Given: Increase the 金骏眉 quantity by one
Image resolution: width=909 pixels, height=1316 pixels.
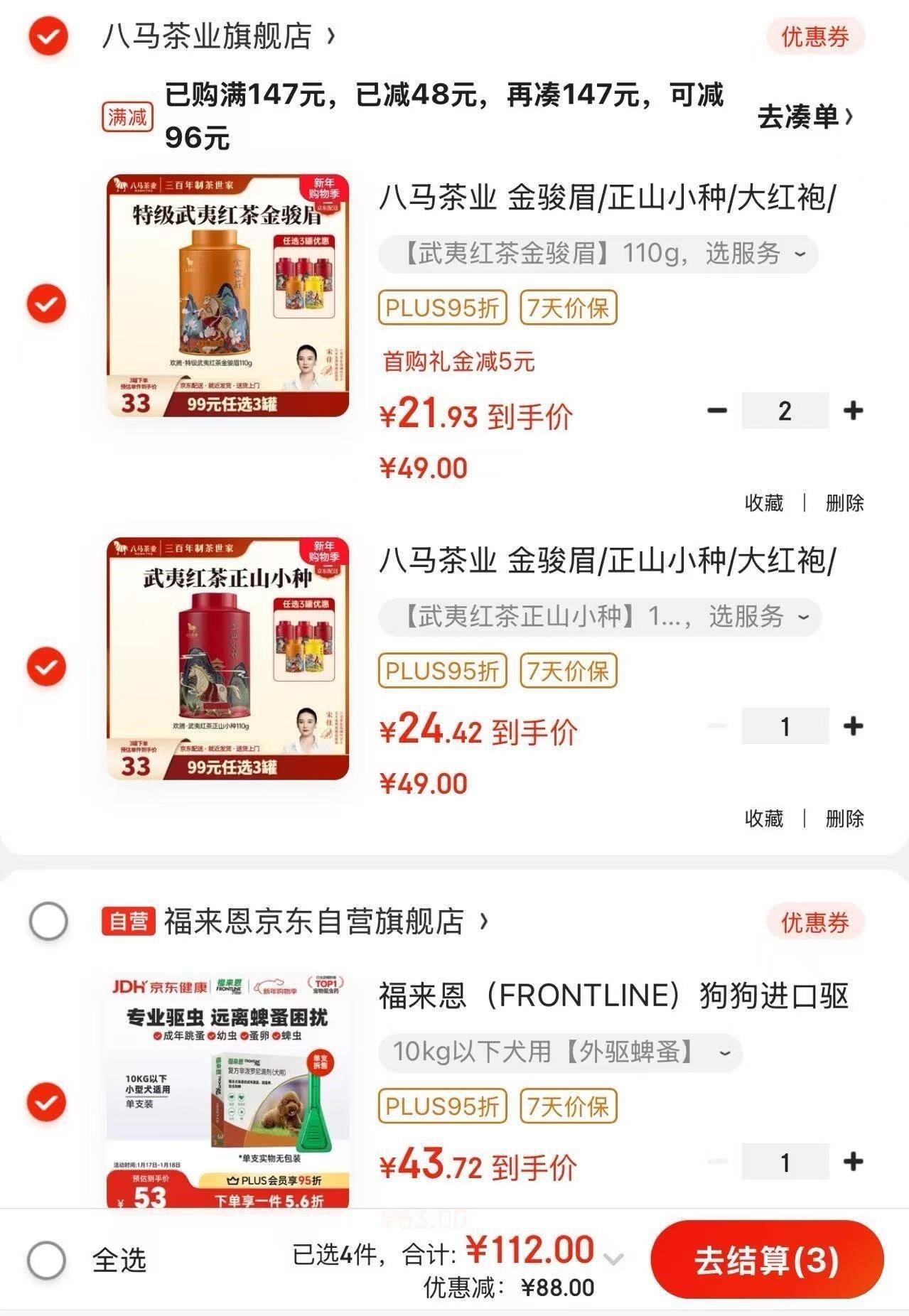Looking at the screenshot, I should click(853, 410).
